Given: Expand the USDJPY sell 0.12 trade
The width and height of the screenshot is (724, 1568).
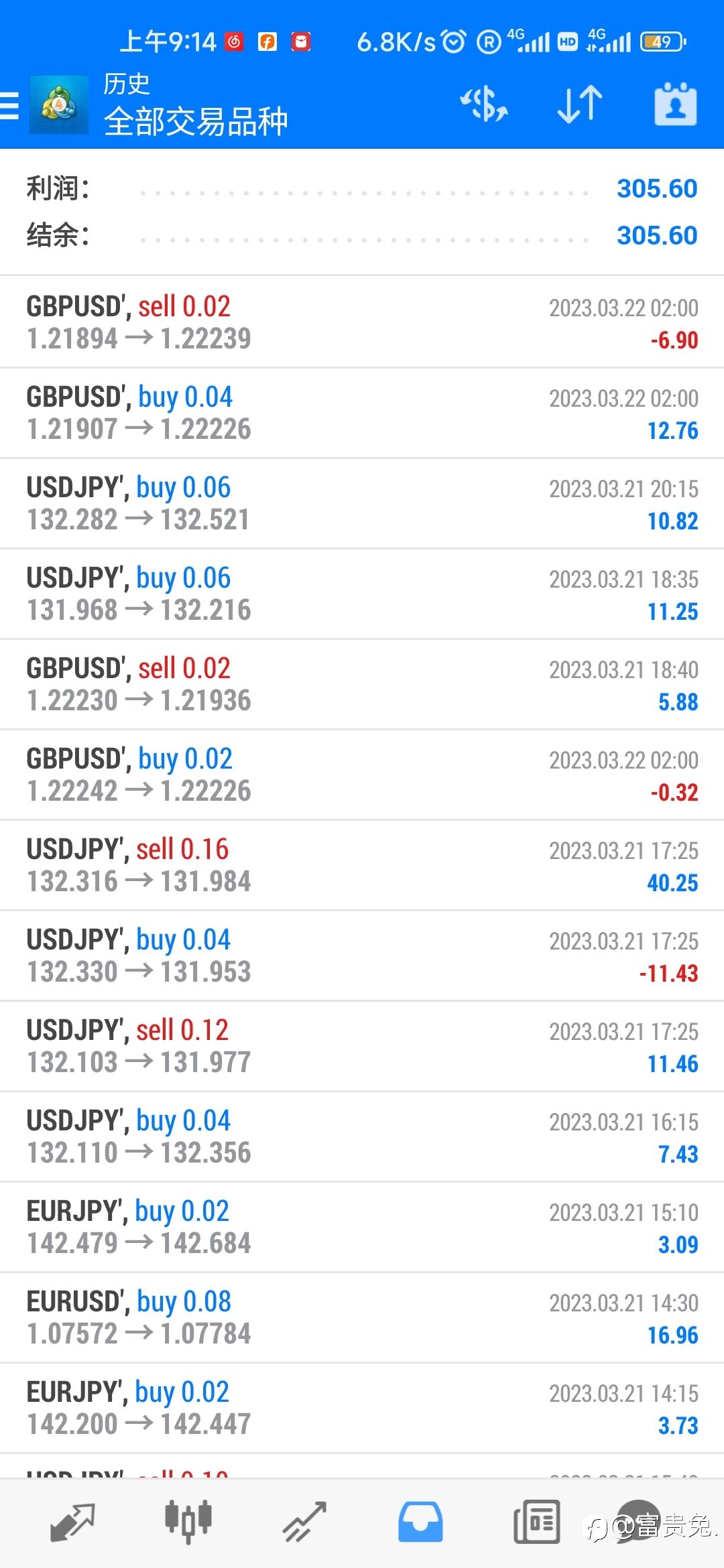Looking at the screenshot, I should (362, 1046).
